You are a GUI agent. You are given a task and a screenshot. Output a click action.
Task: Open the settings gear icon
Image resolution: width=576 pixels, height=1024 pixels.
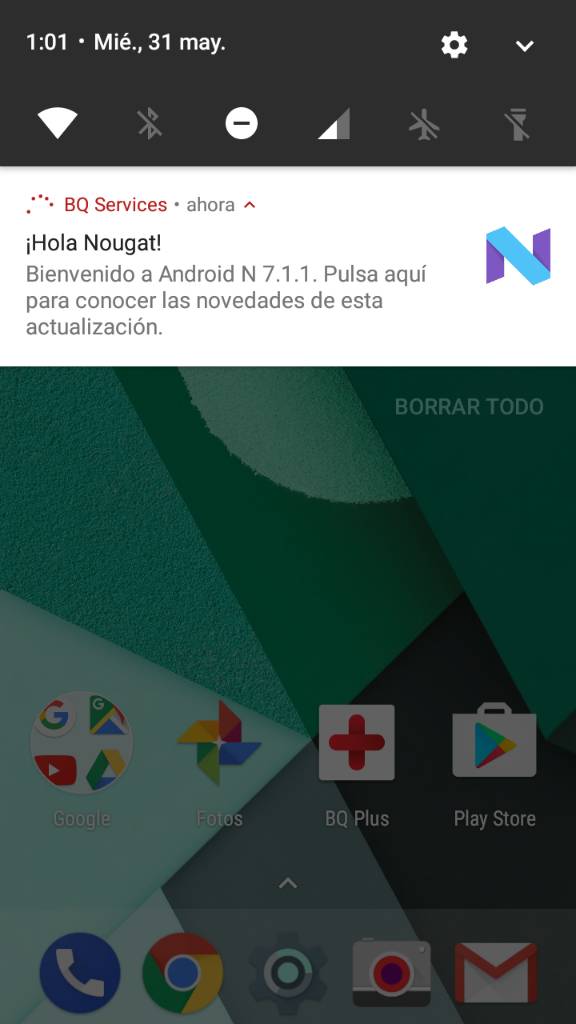455,45
